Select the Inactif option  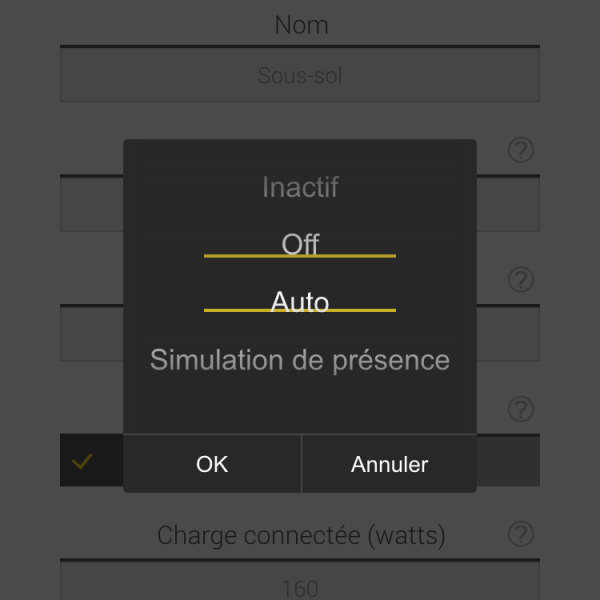[300, 187]
